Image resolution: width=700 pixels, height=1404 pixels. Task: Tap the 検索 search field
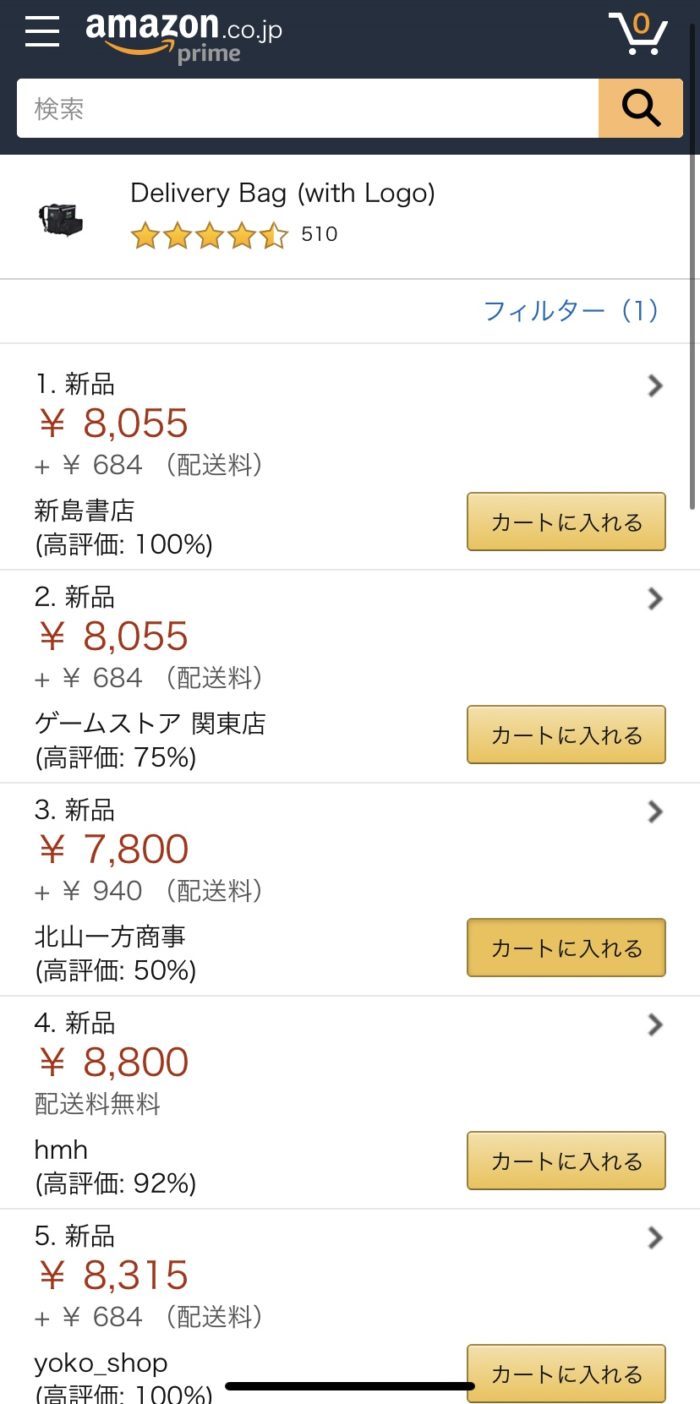(x=308, y=108)
